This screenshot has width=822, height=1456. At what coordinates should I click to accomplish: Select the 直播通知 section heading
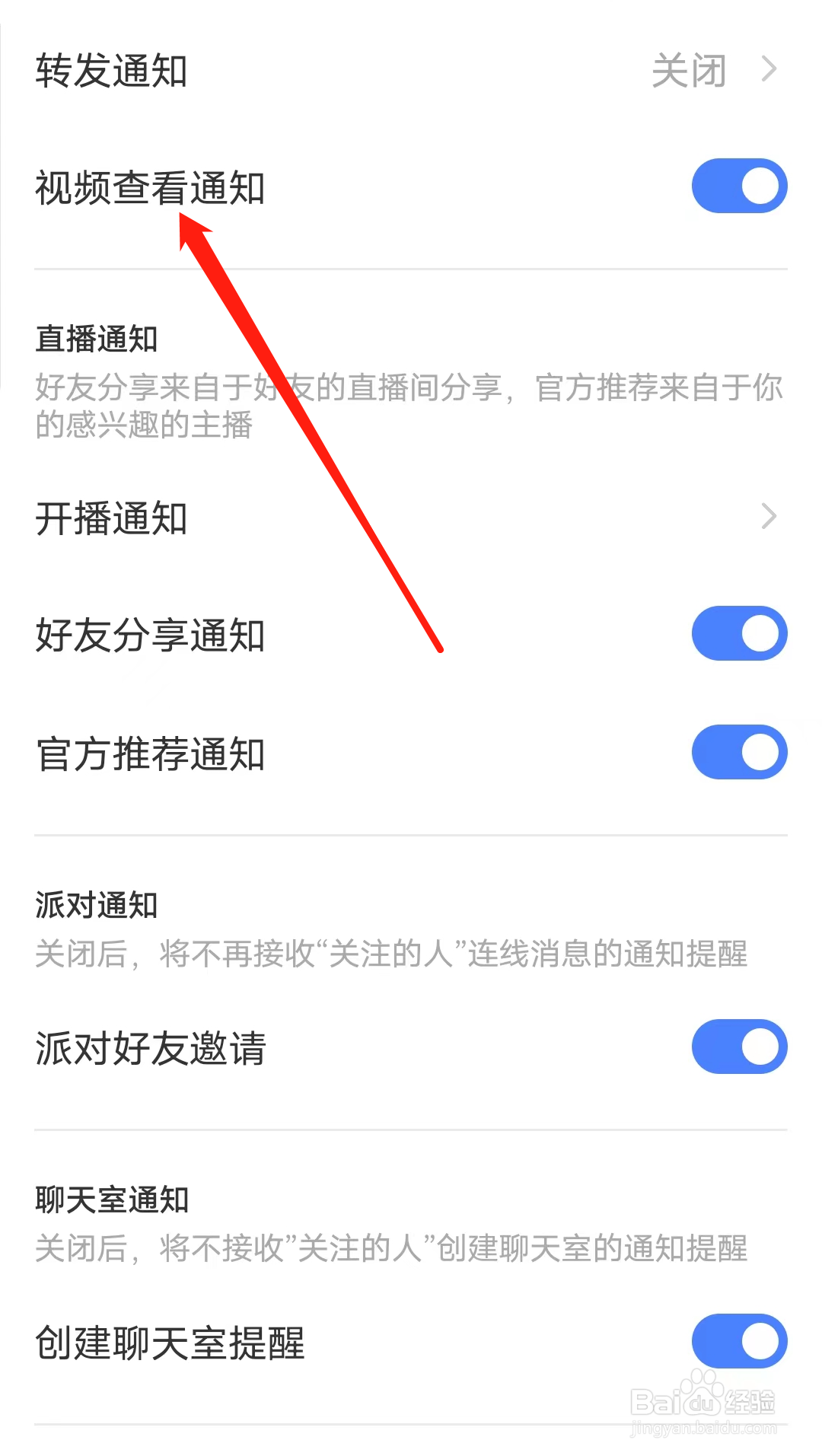point(97,340)
